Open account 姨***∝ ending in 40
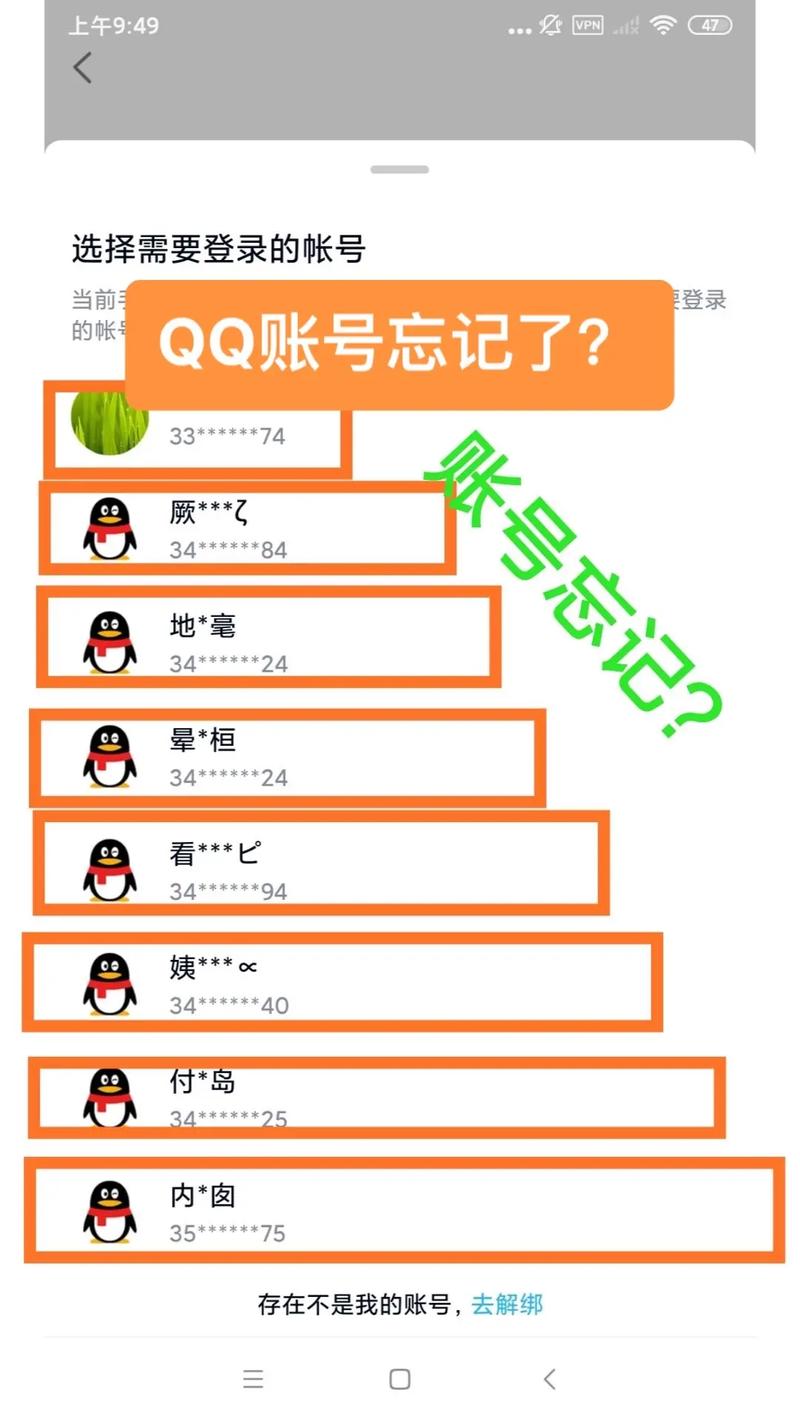This screenshot has width=800, height=1422. [x=400, y=985]
